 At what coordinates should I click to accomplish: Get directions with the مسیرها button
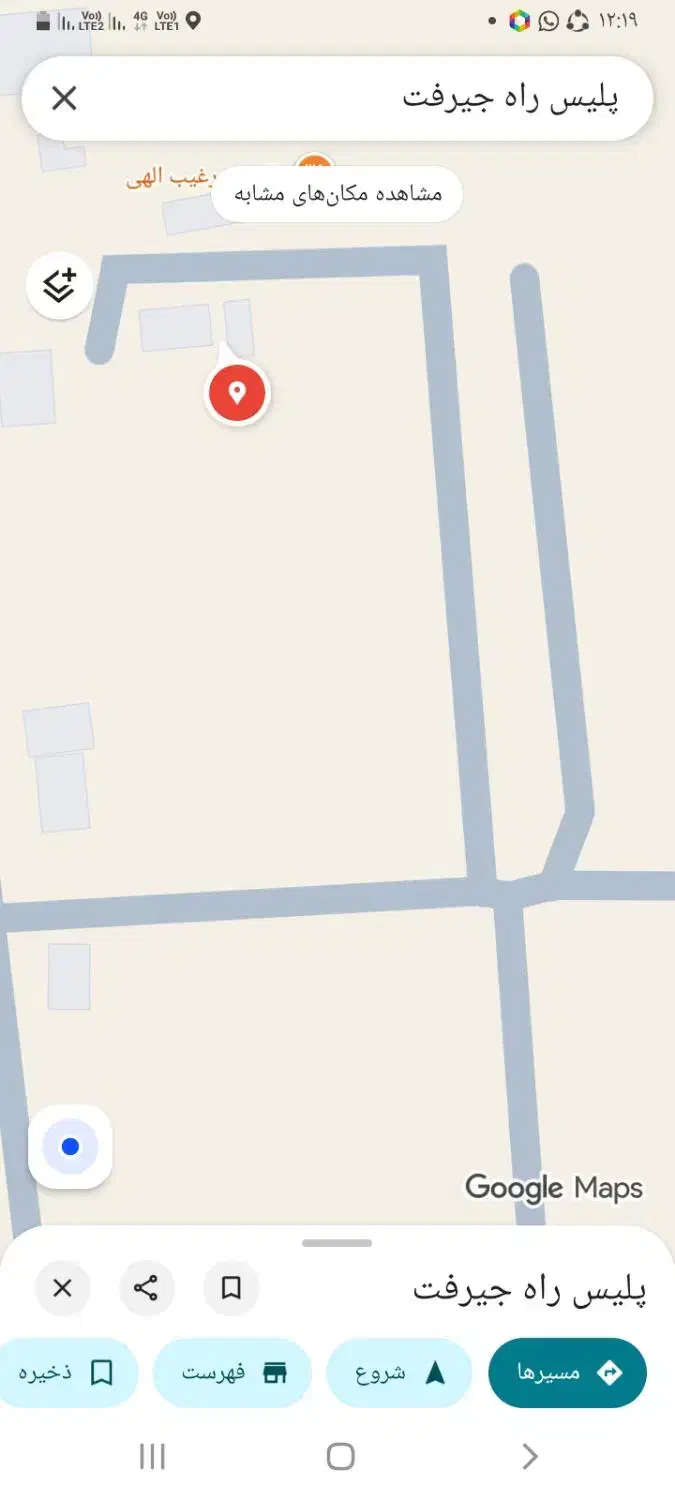(567, 1373)
